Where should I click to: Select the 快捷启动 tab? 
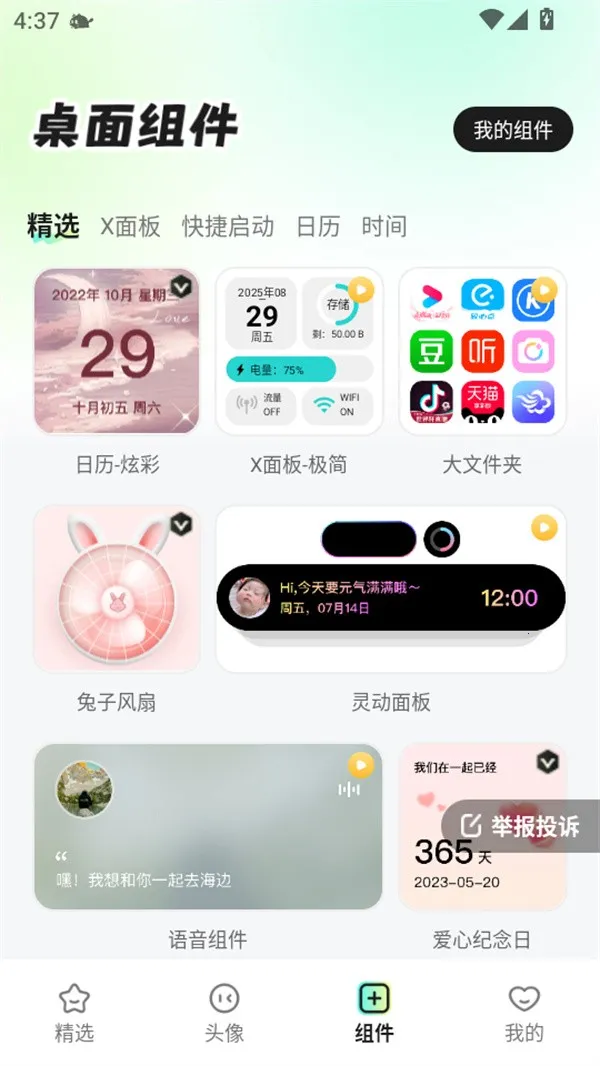point(228,226)
